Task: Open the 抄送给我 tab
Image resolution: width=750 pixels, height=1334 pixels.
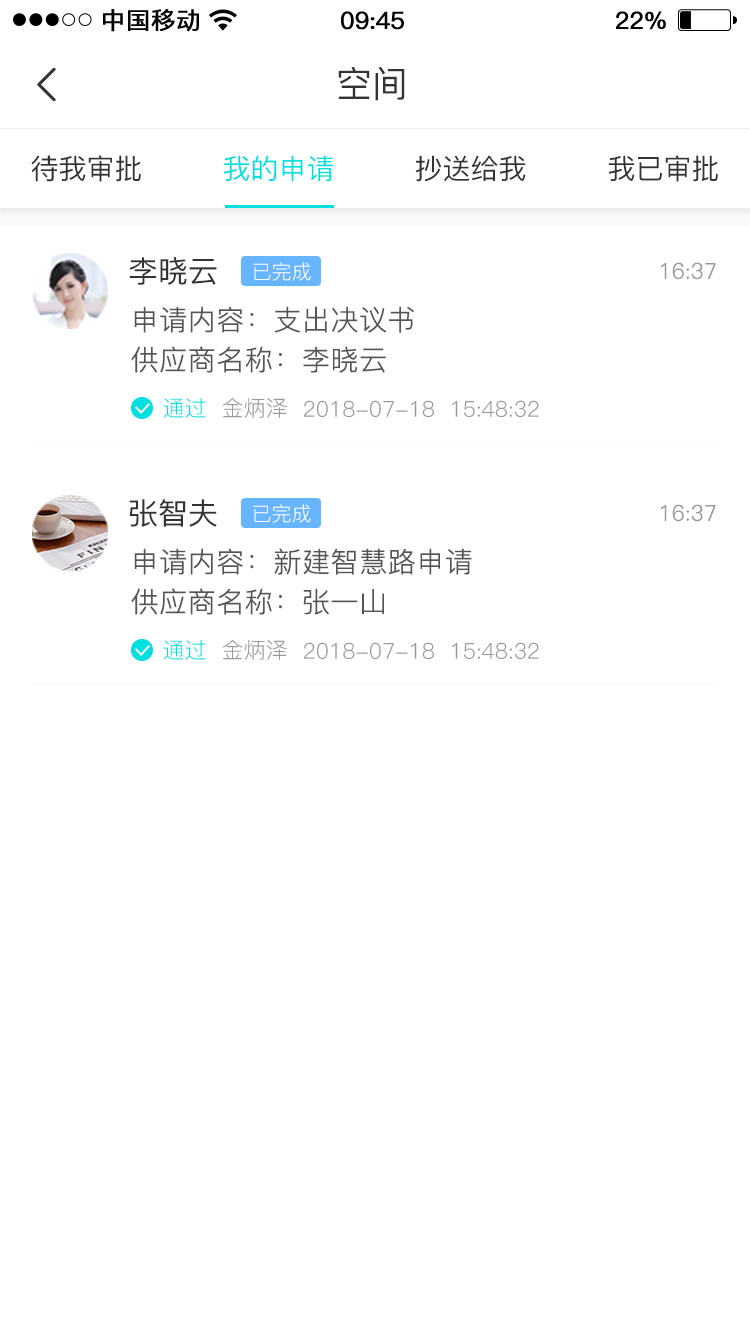Action: click(471, 169)
